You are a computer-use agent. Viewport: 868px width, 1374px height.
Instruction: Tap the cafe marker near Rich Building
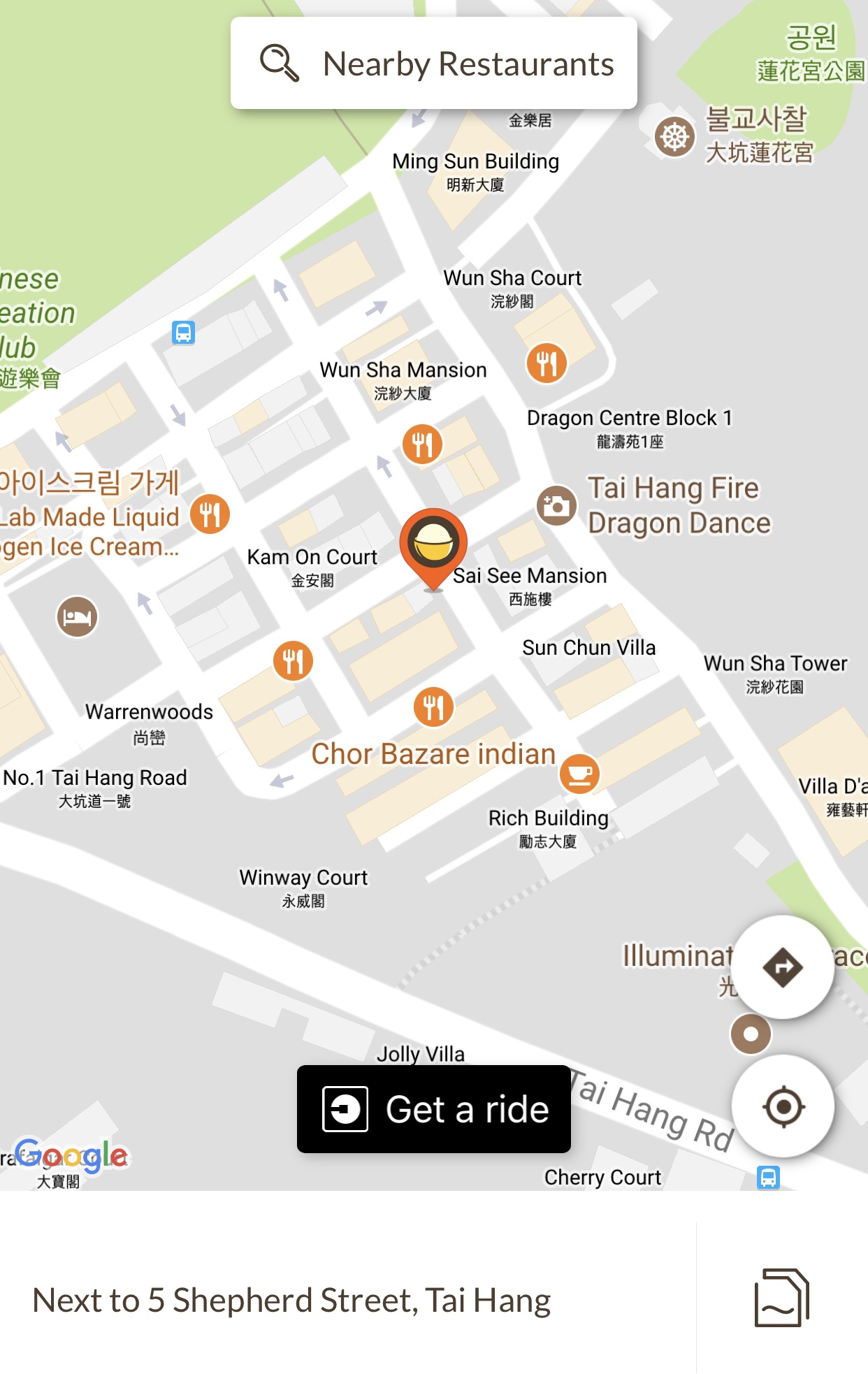tap(579, 774)
